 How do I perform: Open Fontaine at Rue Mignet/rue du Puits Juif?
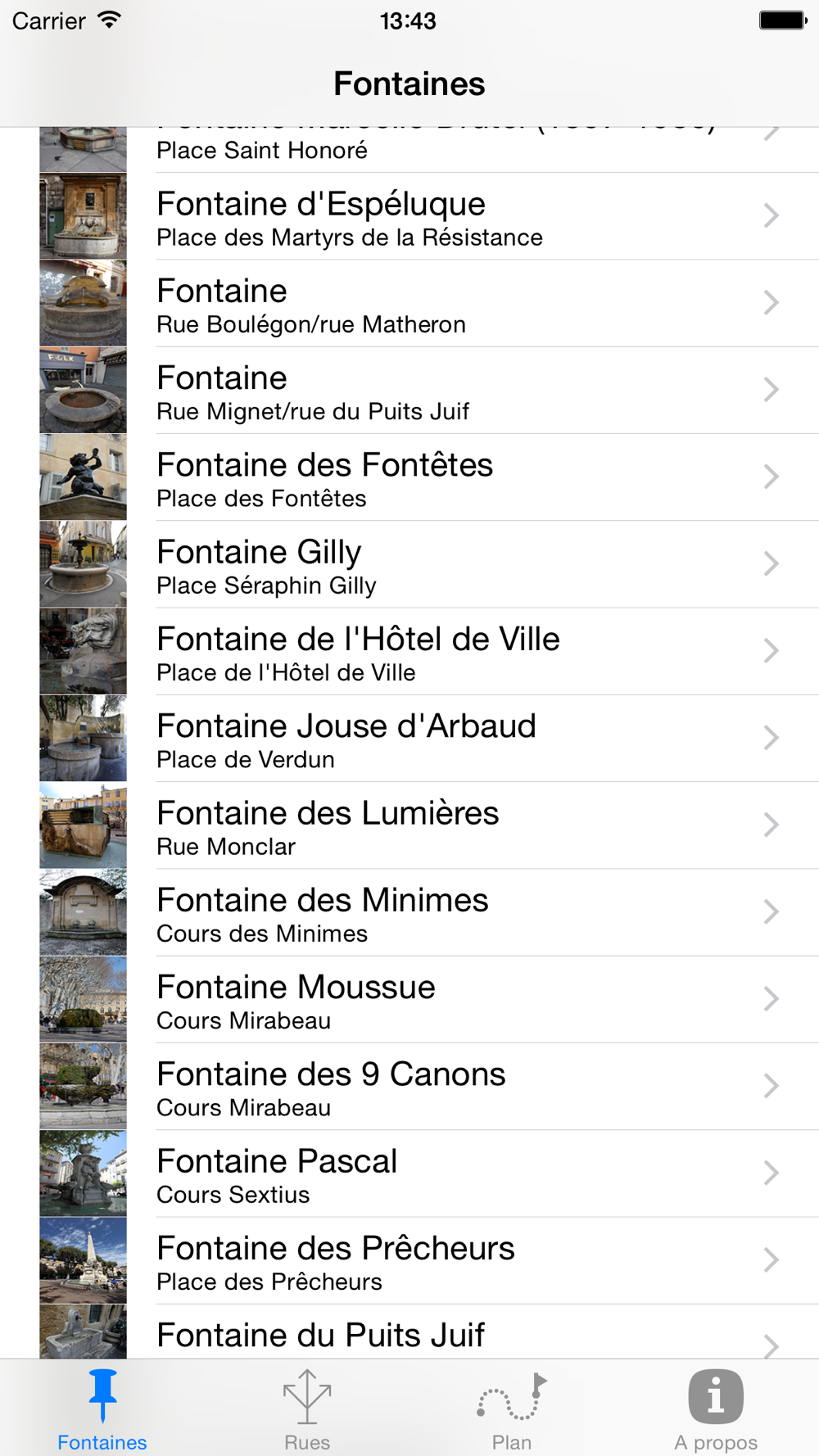pyautogui.click(x=409, y=390)
